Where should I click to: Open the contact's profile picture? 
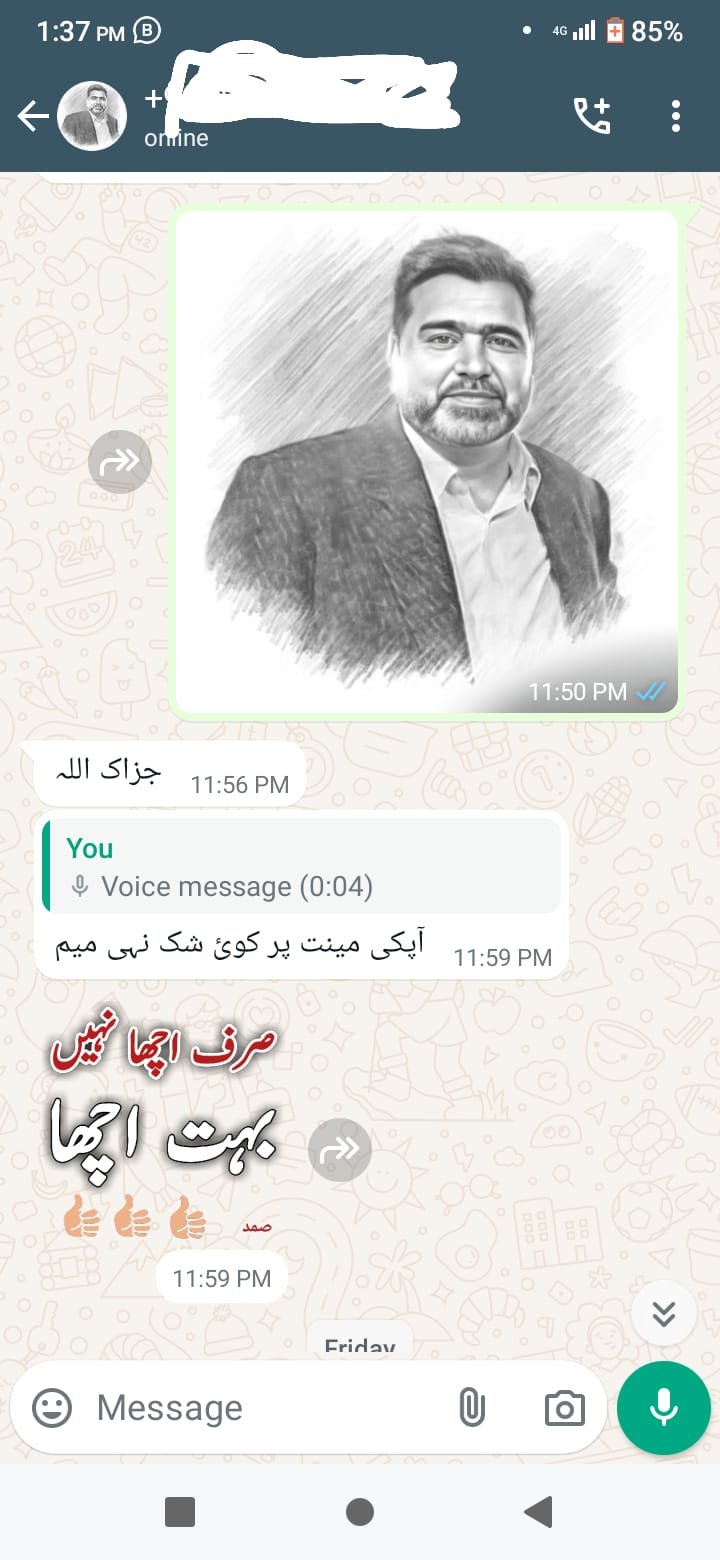[x=92, y=117]
